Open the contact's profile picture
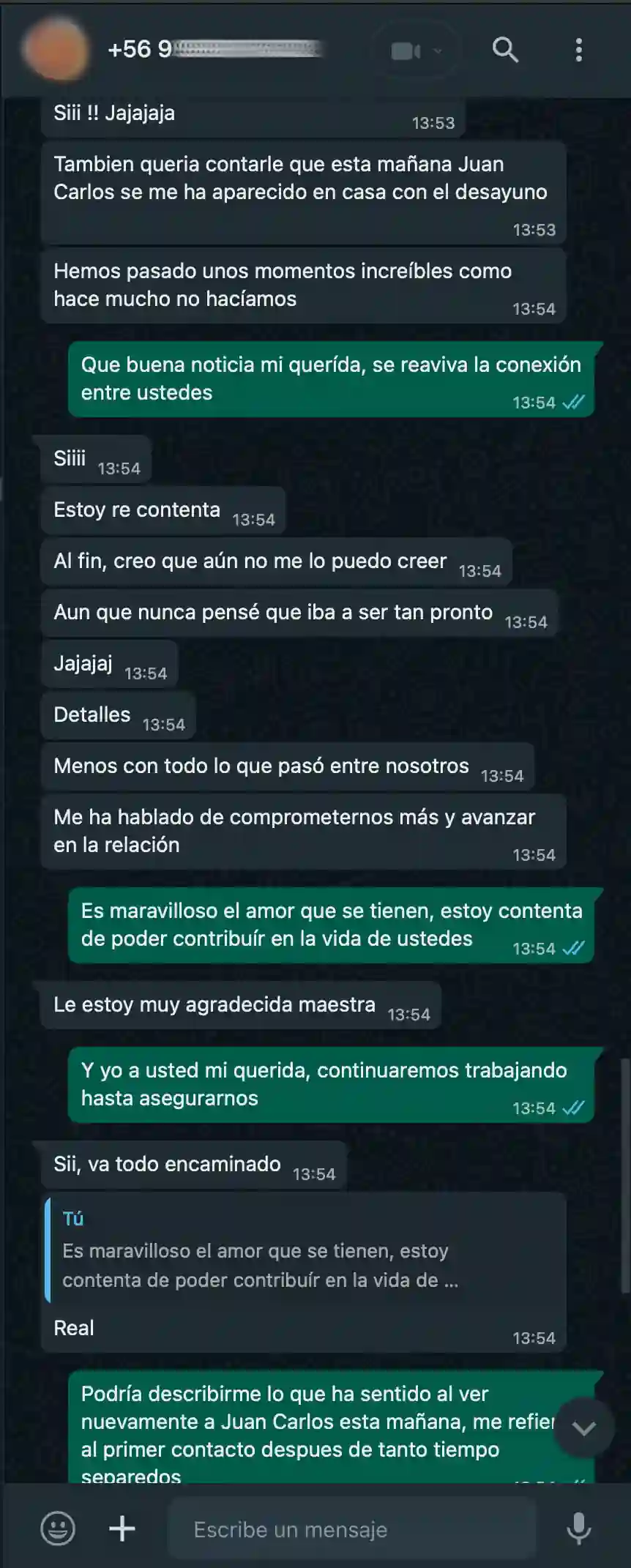 [55, 51]
